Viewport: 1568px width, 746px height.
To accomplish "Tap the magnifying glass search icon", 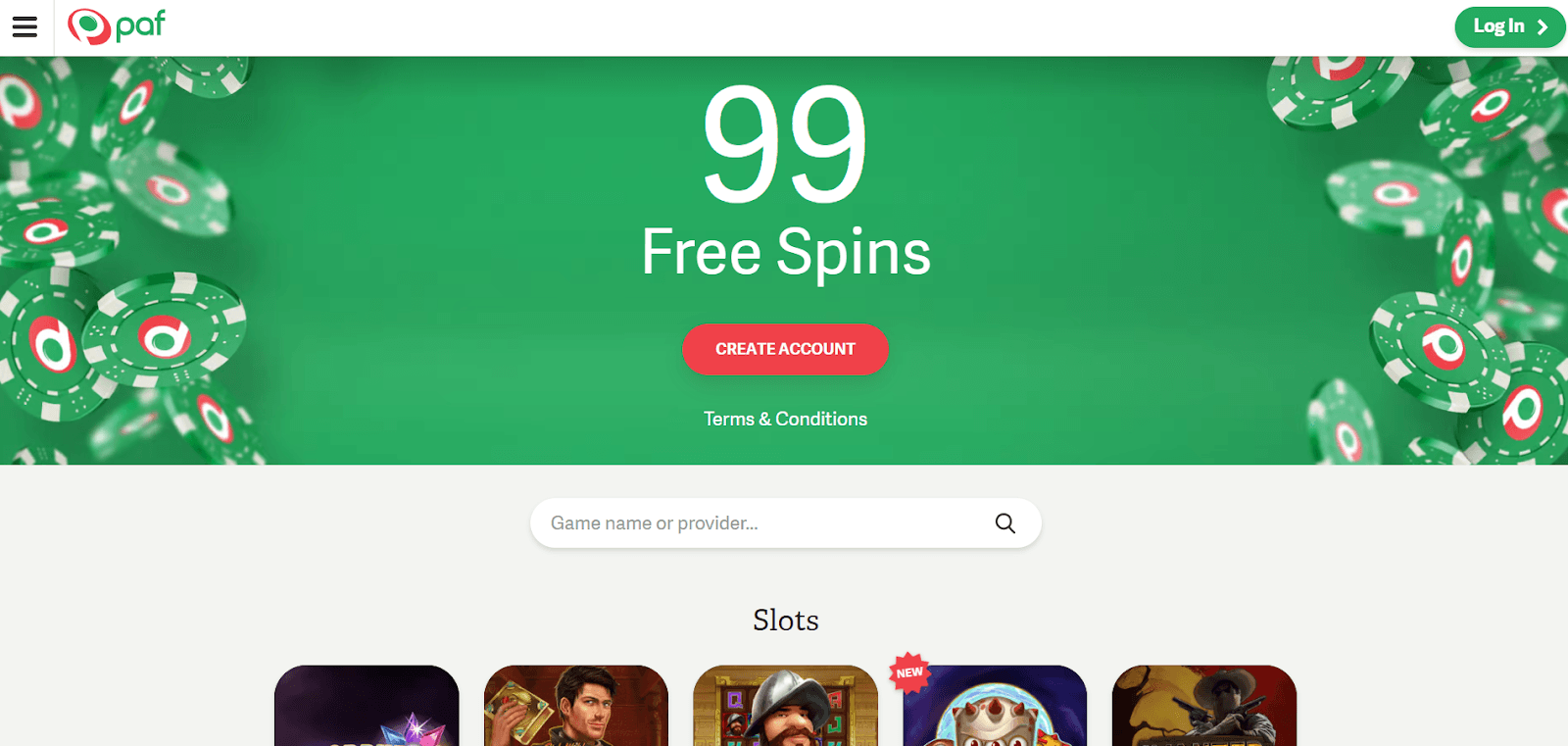I will coord(1004,523).
